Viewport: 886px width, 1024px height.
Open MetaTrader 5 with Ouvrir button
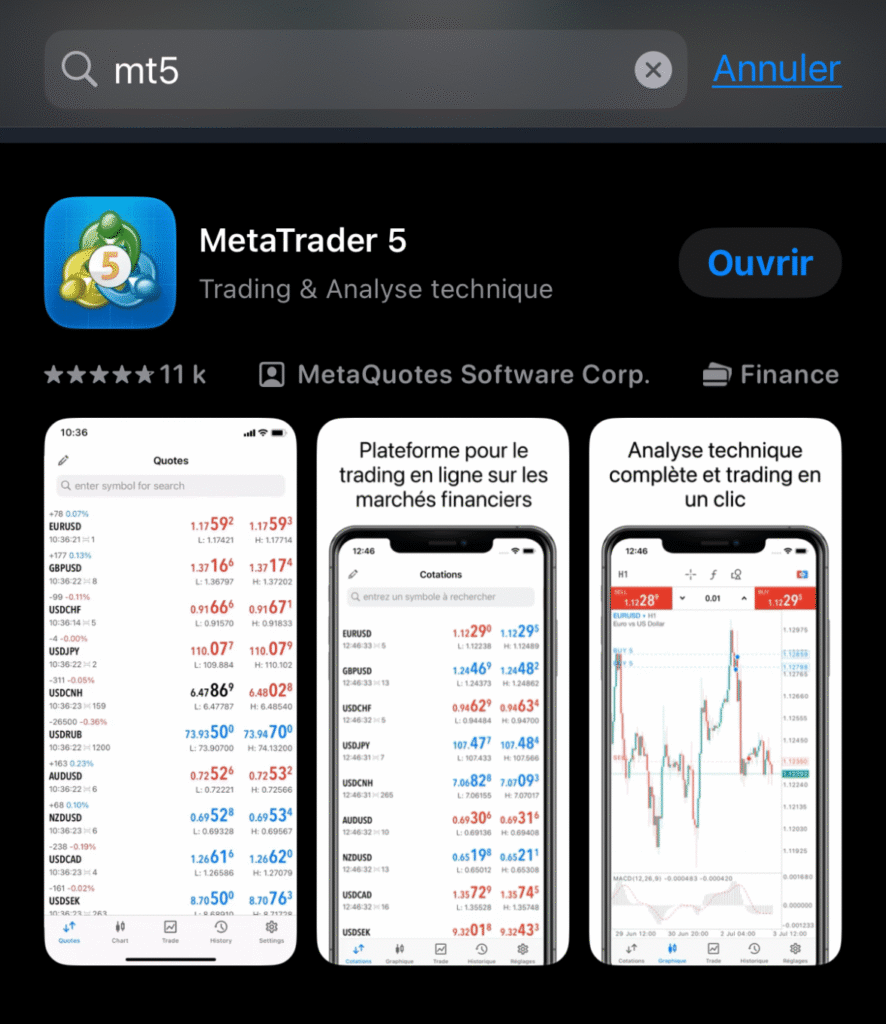click(x=760, y=263)
